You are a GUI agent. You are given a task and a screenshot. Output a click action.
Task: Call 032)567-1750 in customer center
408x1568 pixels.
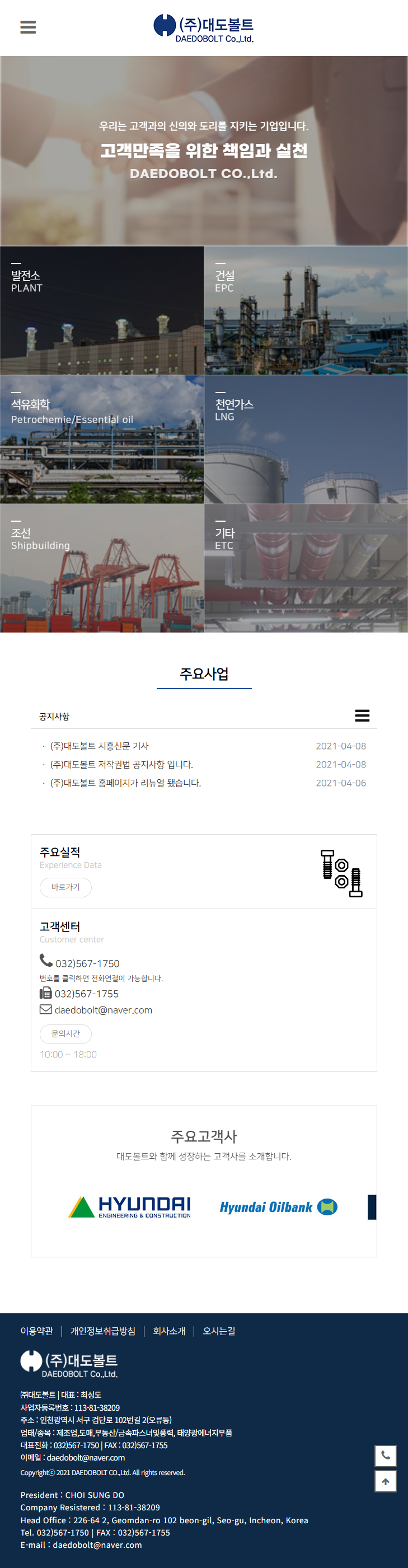point(87,963)
